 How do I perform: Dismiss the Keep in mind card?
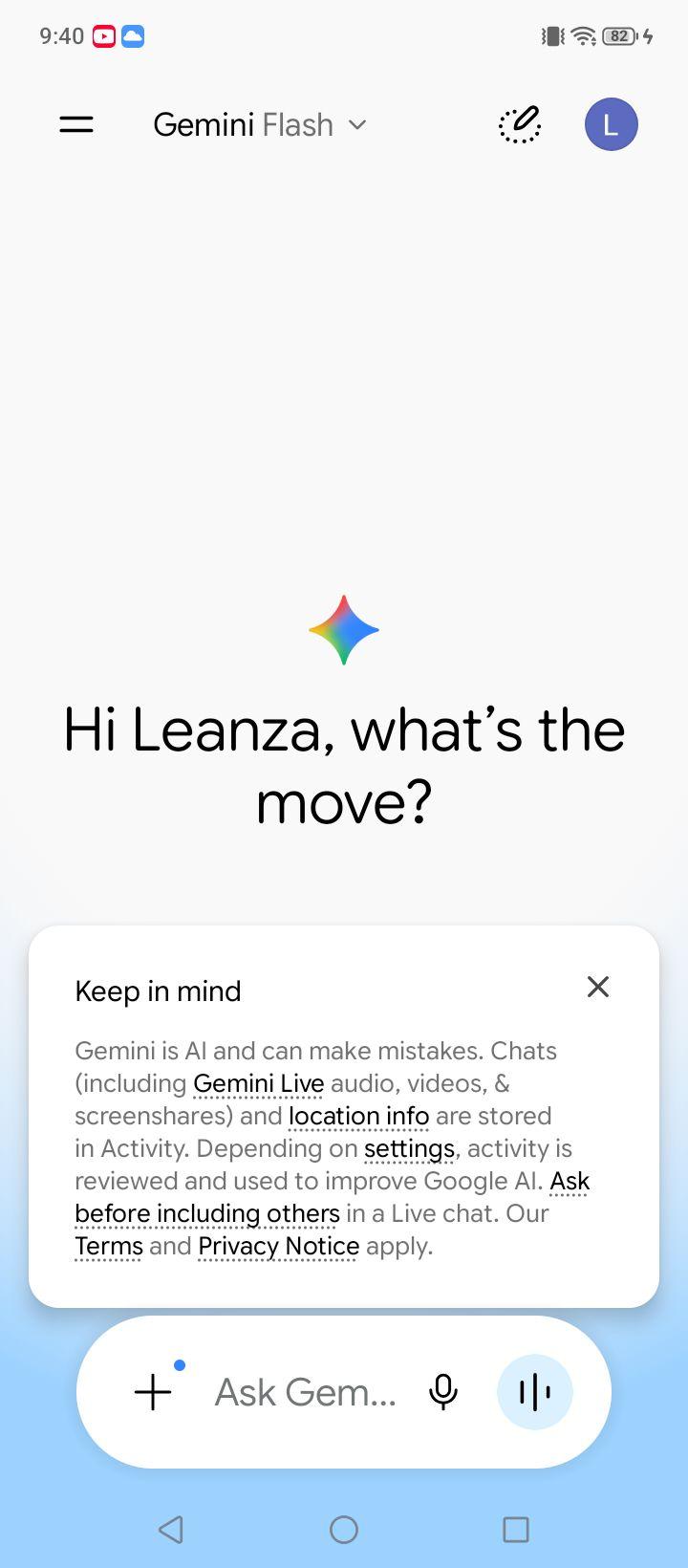[x=598, y=987]
